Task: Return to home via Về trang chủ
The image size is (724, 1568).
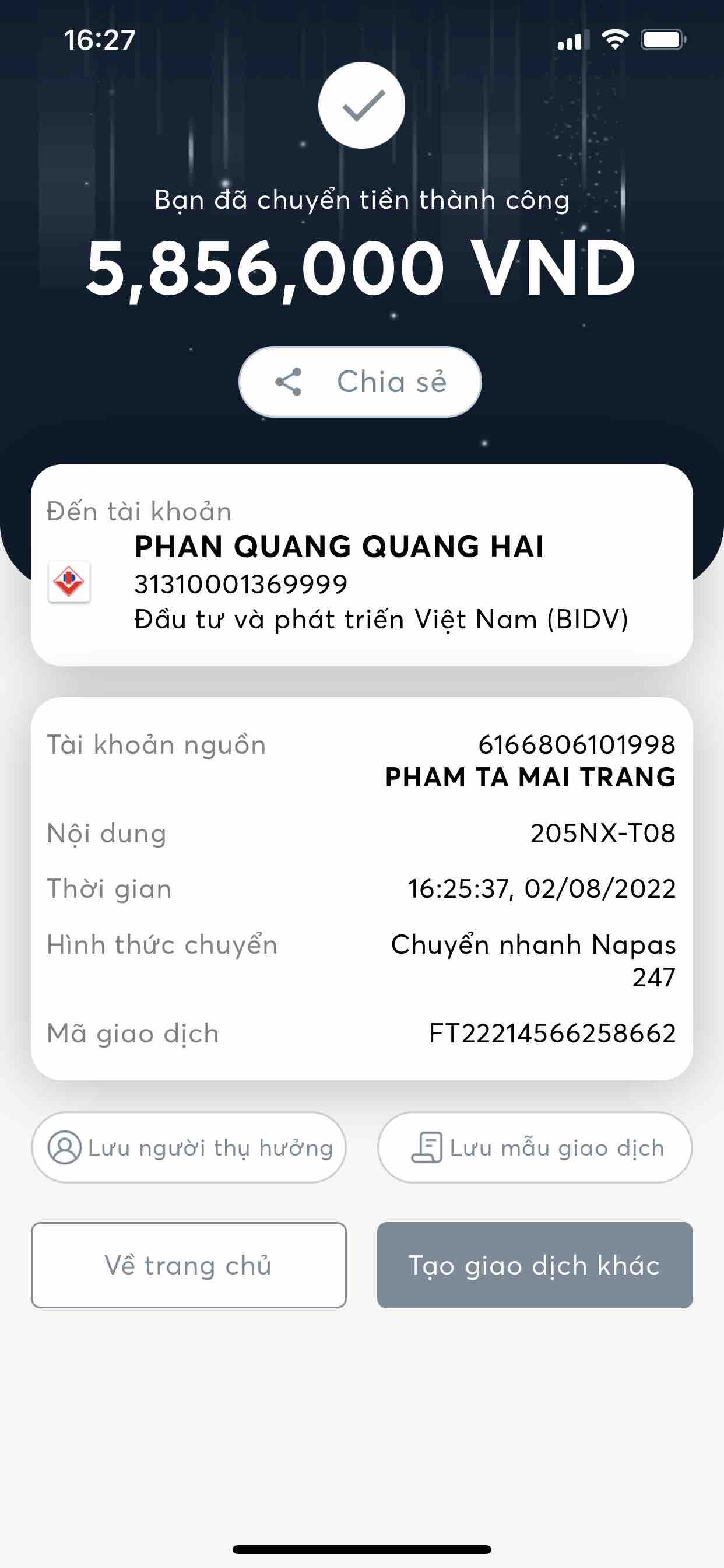Action: [189, 1265]
